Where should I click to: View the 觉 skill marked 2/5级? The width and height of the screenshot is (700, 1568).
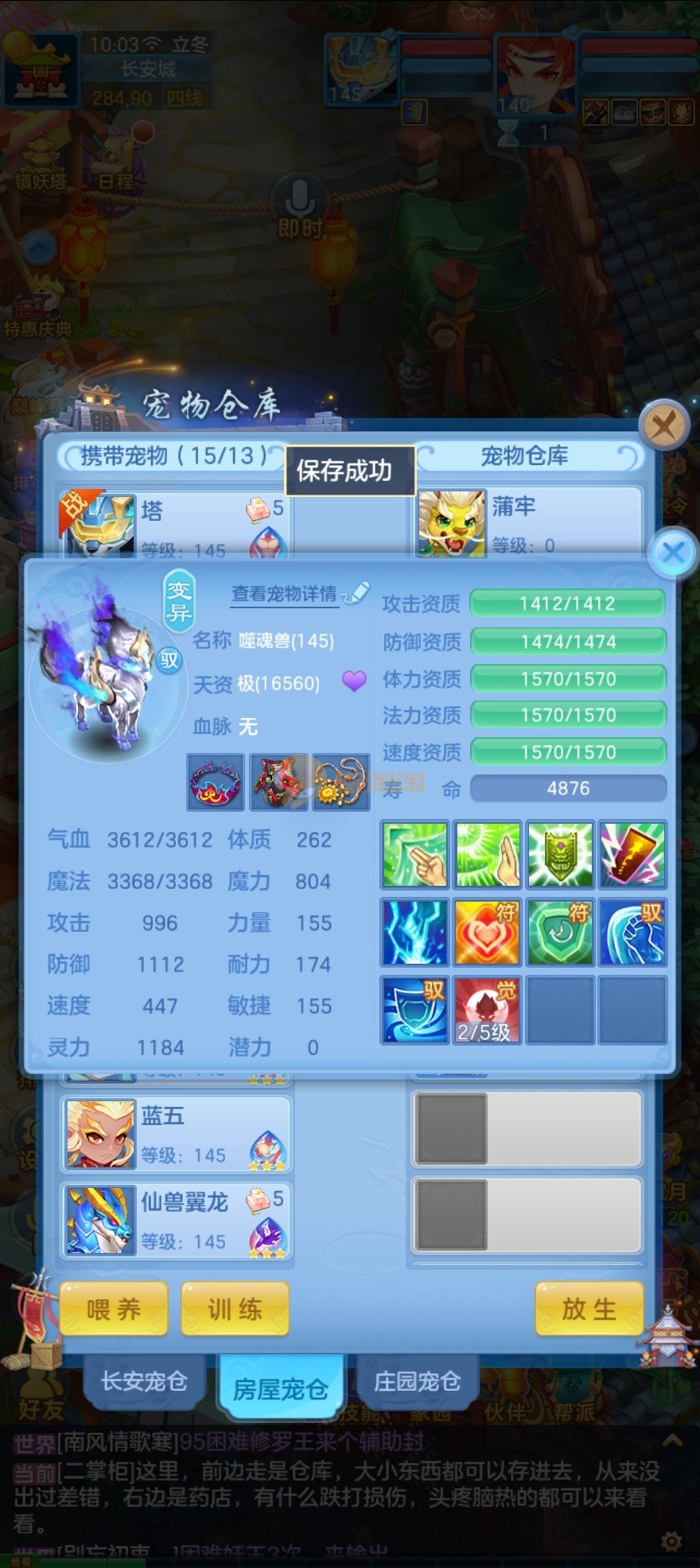click(487, 1010)
